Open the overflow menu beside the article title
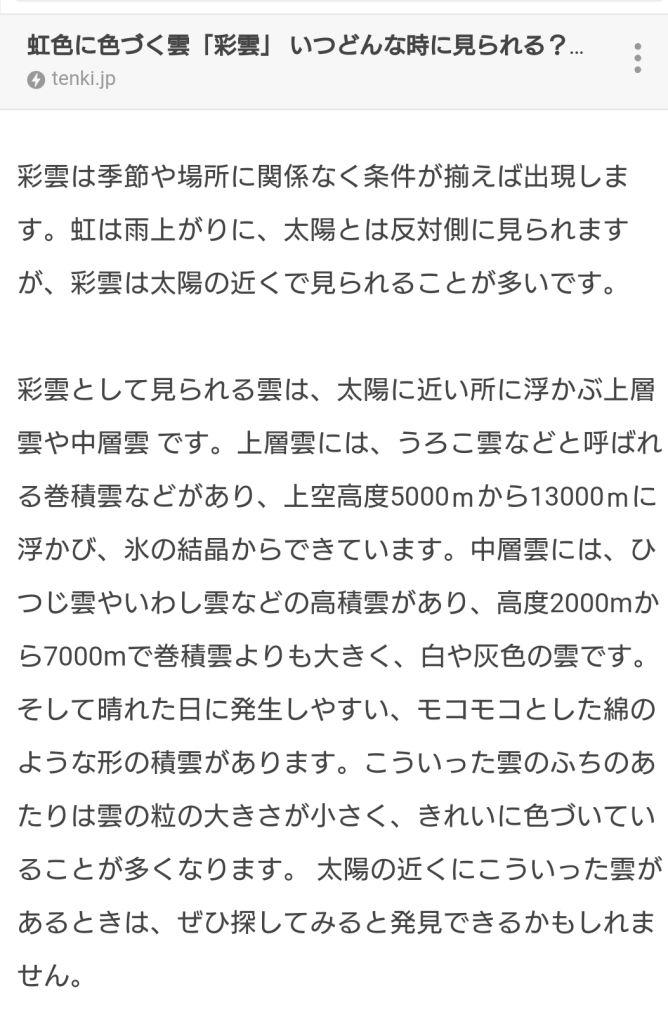Viewport: 668px width, 1024px height. click(x=637, y=58)
